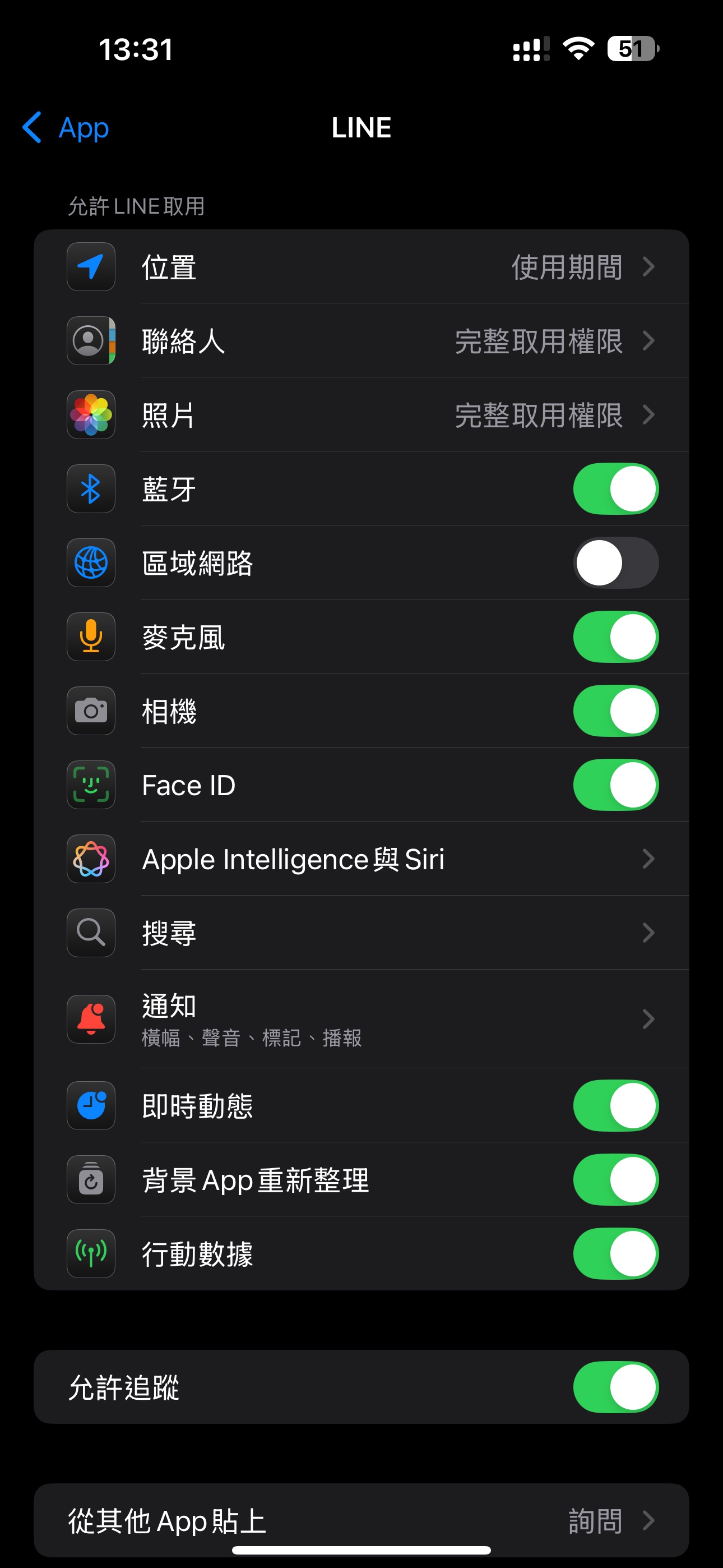Switch off Face ID for LINE

pos(615,785)
